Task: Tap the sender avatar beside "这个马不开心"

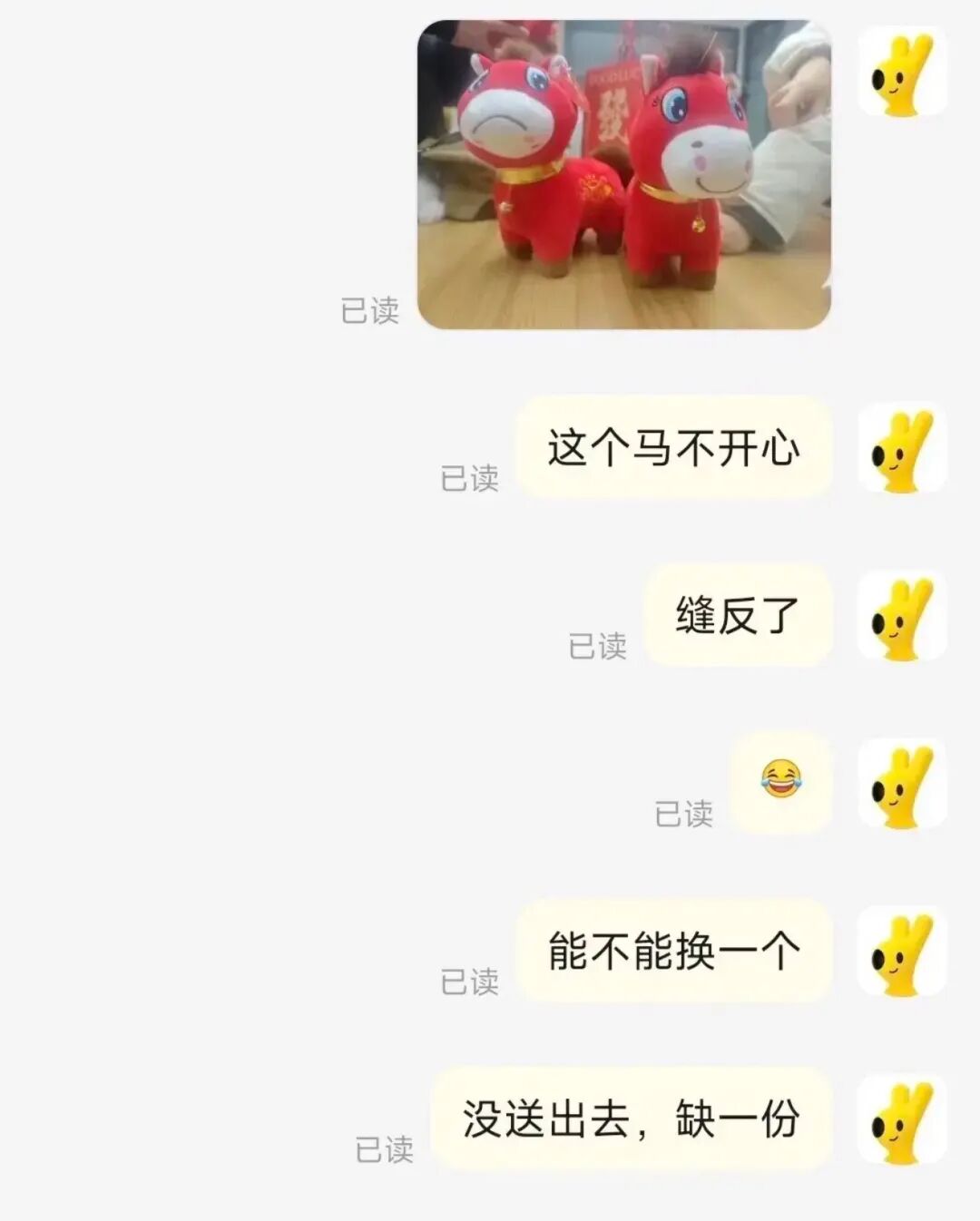Action: 902,448
